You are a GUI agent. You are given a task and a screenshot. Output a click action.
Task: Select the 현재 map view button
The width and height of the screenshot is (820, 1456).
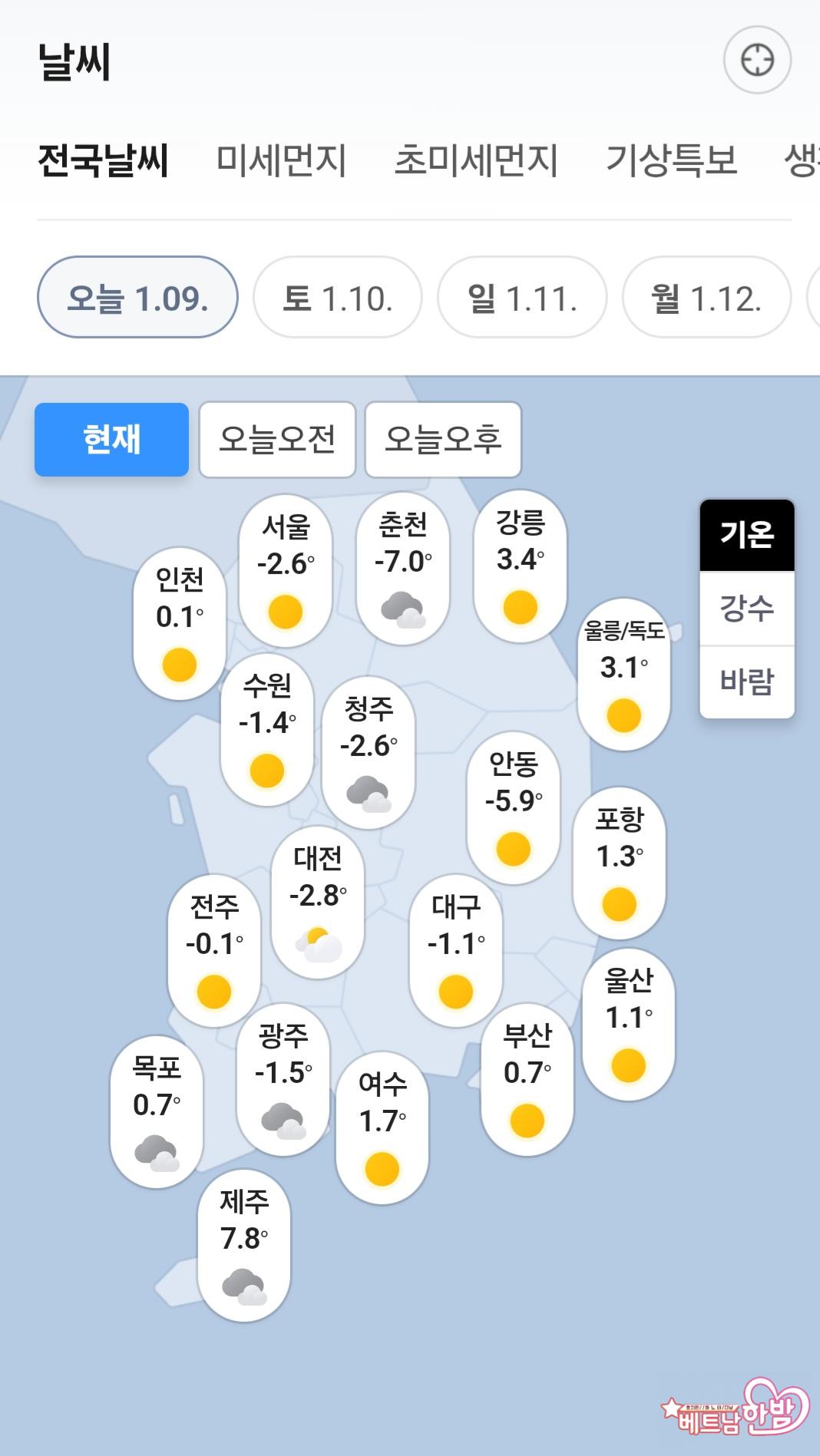(x=111, y=439)
